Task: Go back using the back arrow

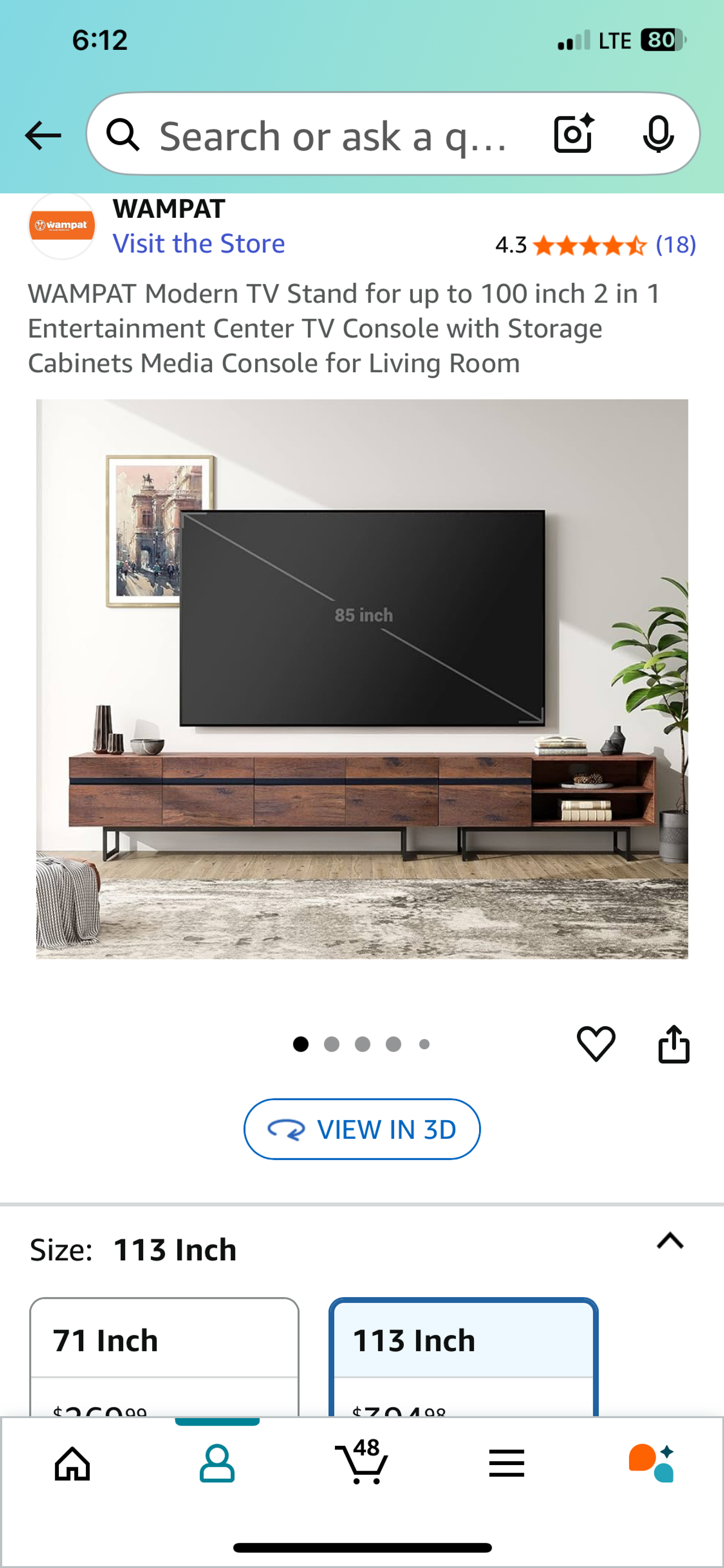Action: tap(42, 135)
